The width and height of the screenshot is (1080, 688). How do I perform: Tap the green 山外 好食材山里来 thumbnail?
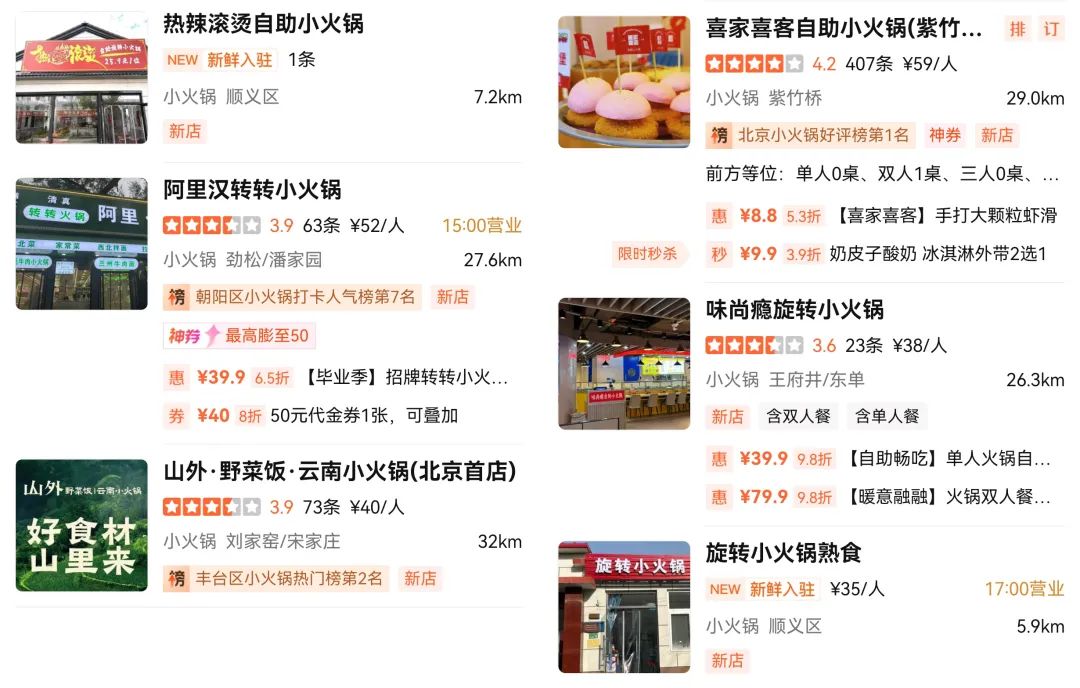click(82, 525)
